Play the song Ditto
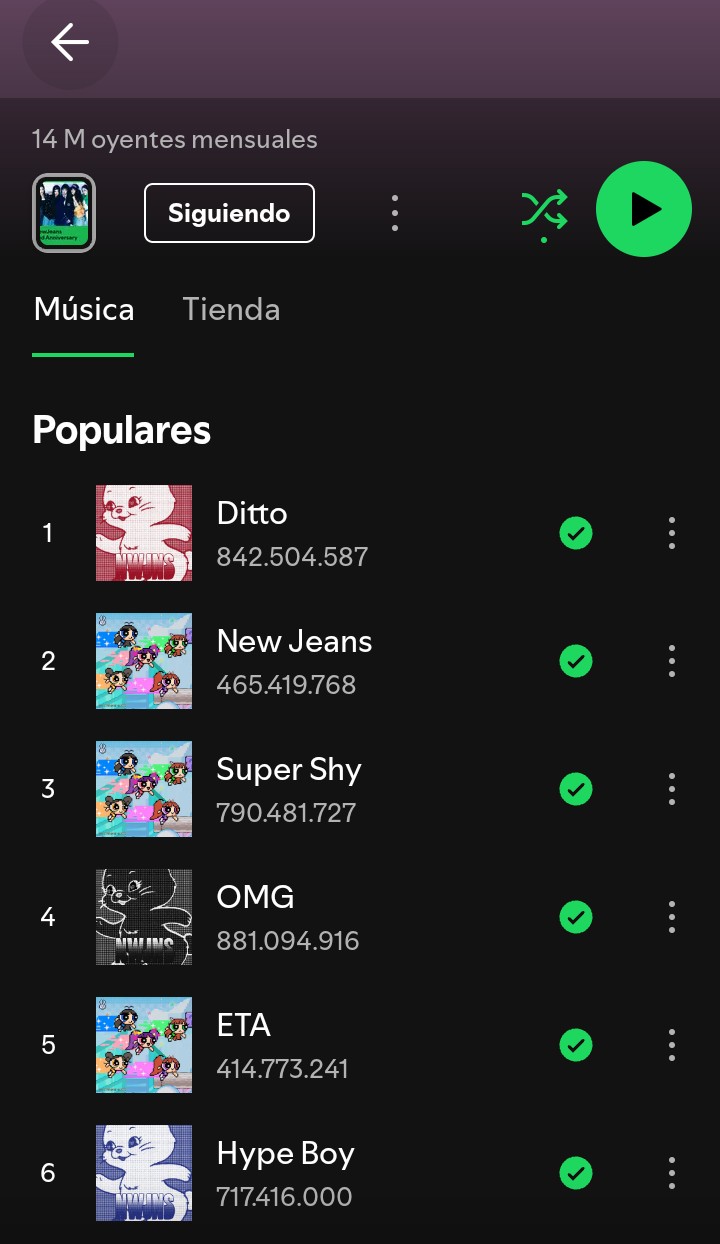The width and height of the screenshot is (720, 1244). (x=252, y=514)
